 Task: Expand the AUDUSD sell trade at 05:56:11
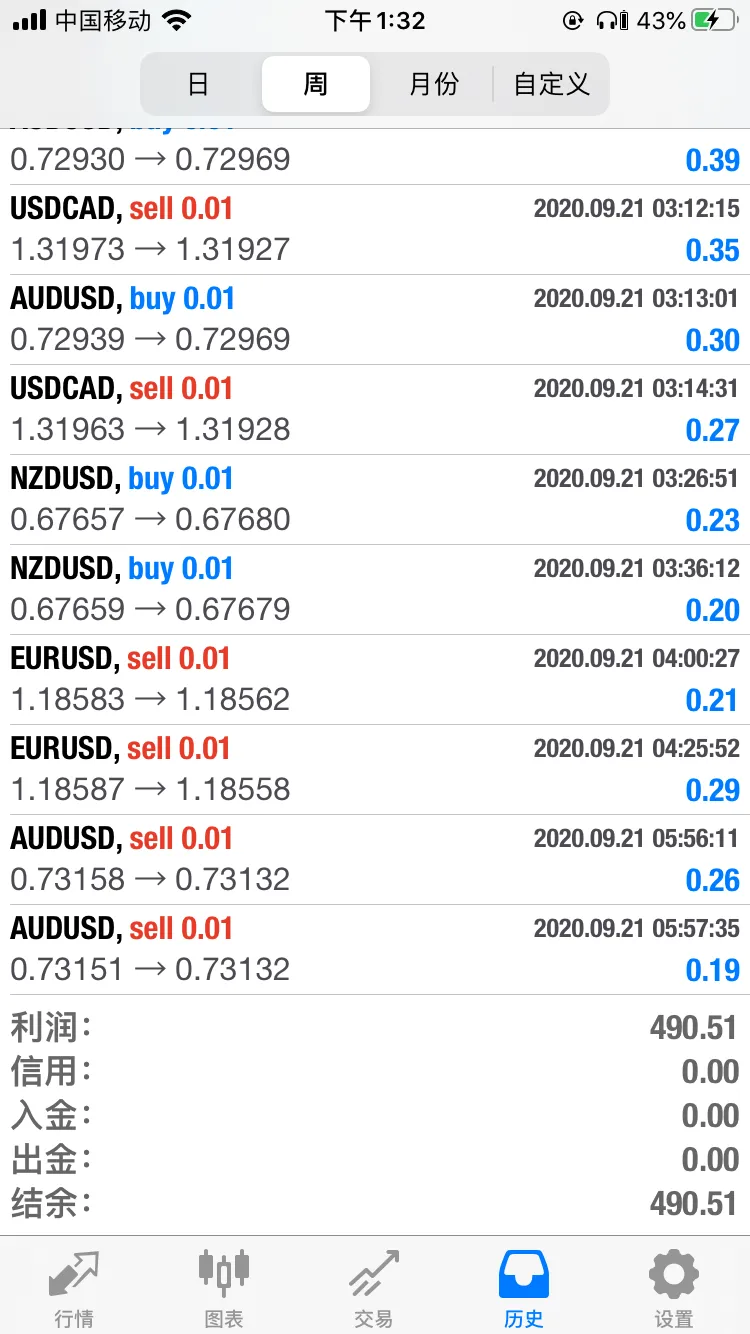tap(375, 860)
